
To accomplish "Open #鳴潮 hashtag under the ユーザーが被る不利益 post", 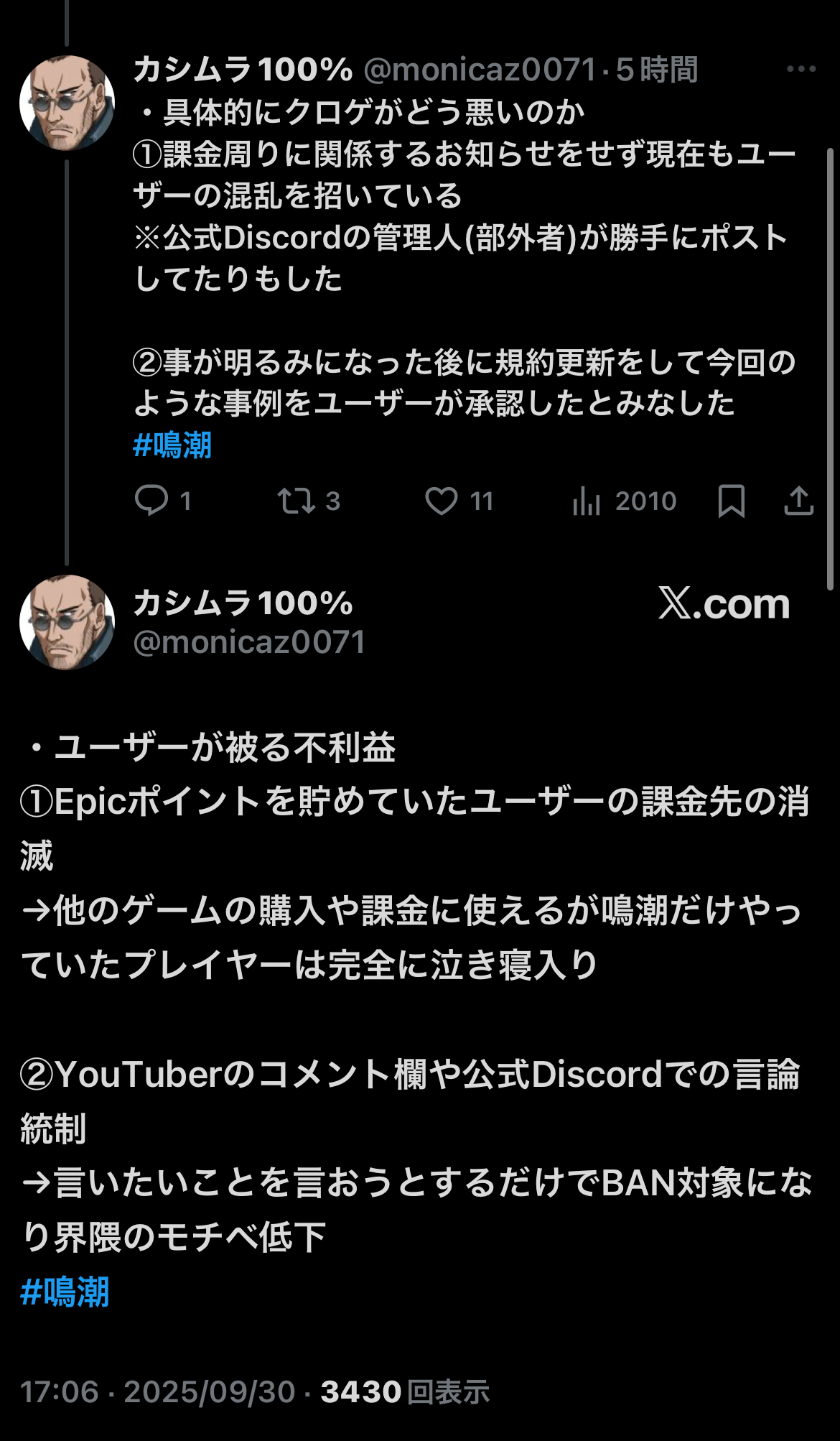I will pos(65,1292).
